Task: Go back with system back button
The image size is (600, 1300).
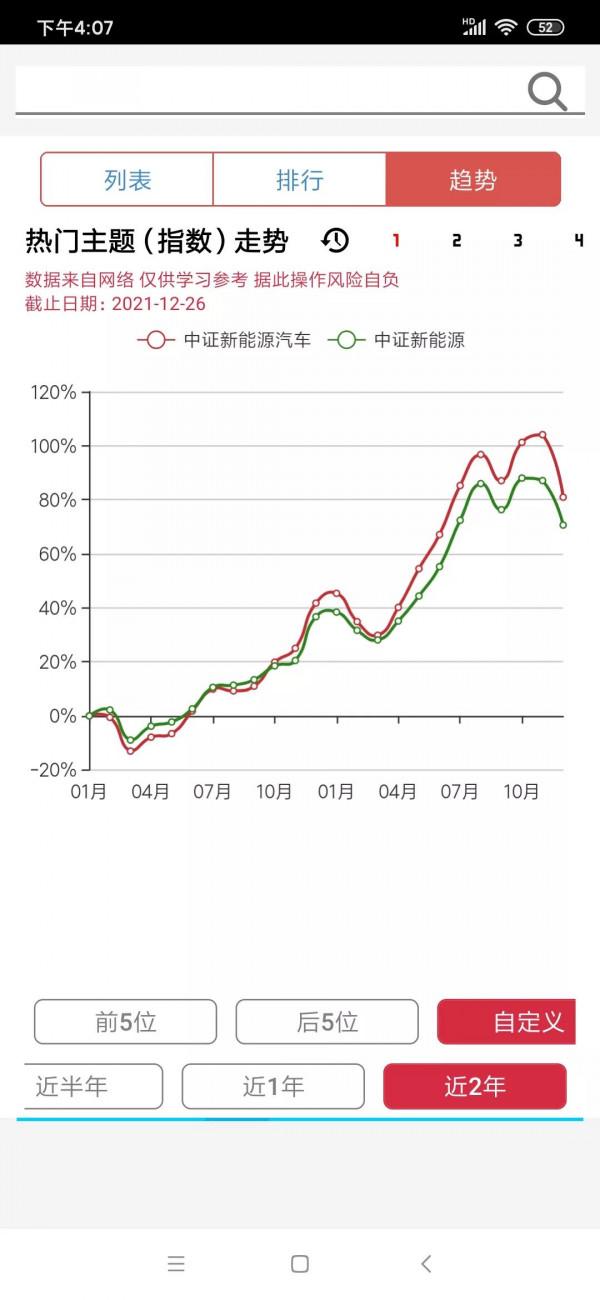Action: click(x=425, y=1264)
